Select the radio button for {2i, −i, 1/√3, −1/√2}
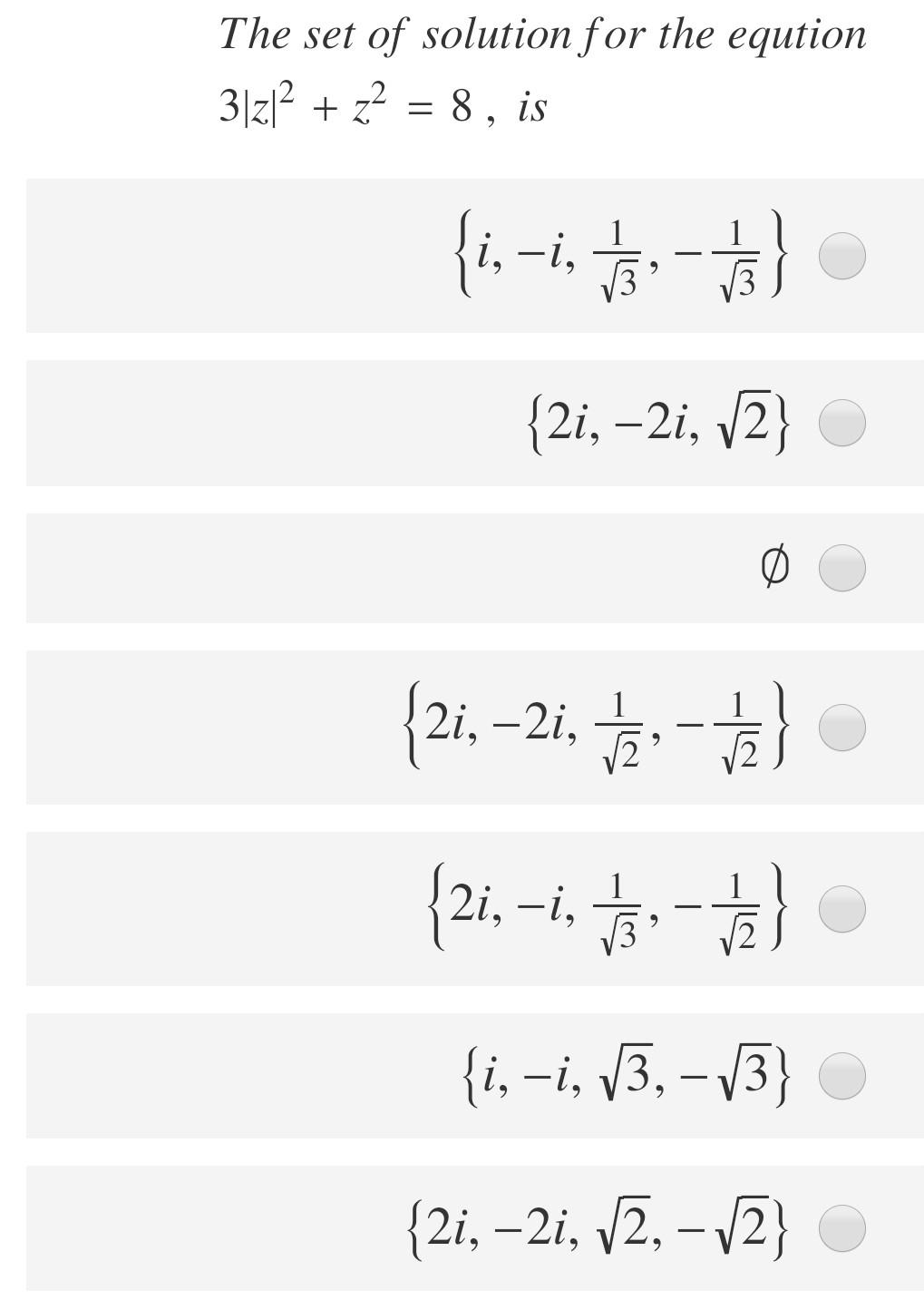This screenshot has height=1300, width=924. 841,907
